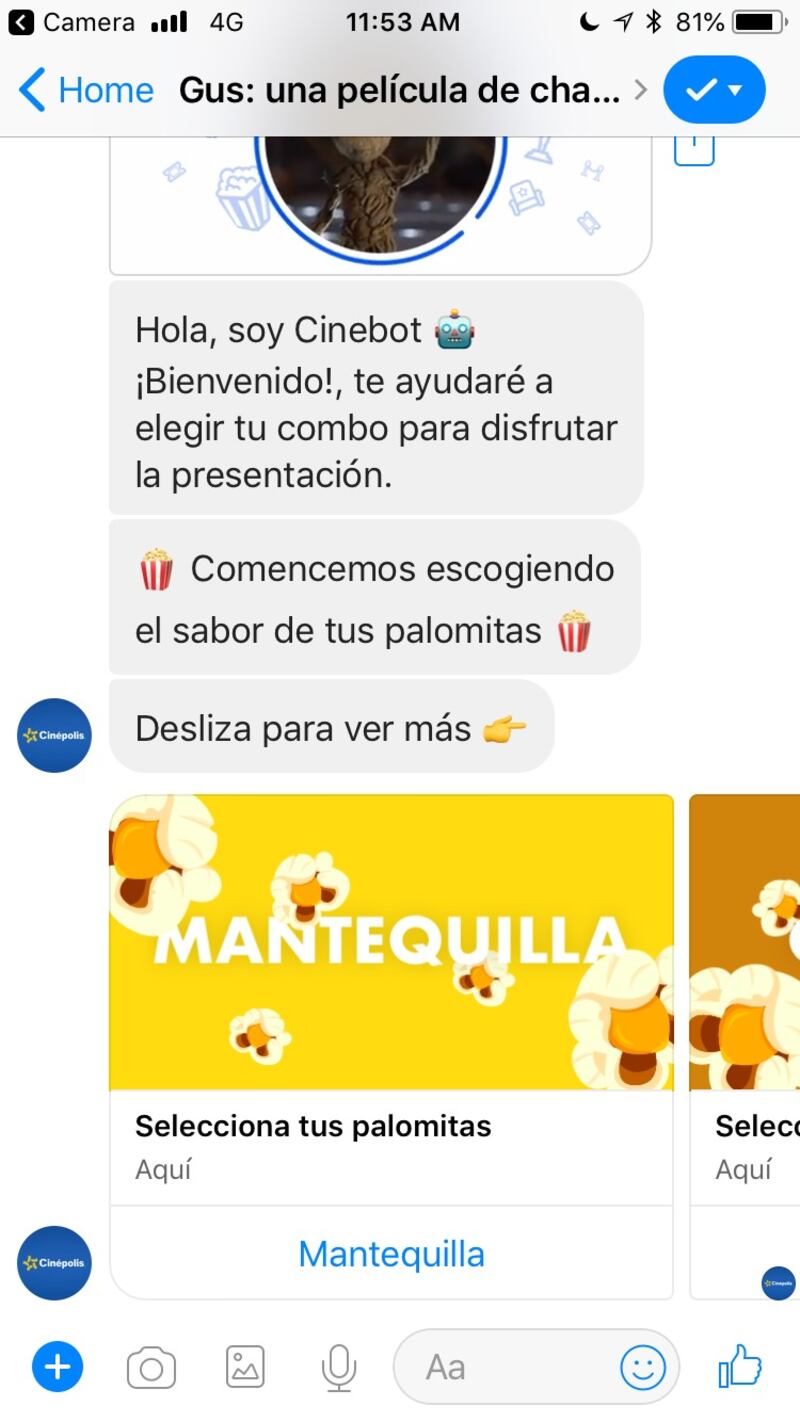Record a voice message with the microphone
Image resolution: width=800 pixels, height=1422 pixels.
coord(339,1367)
